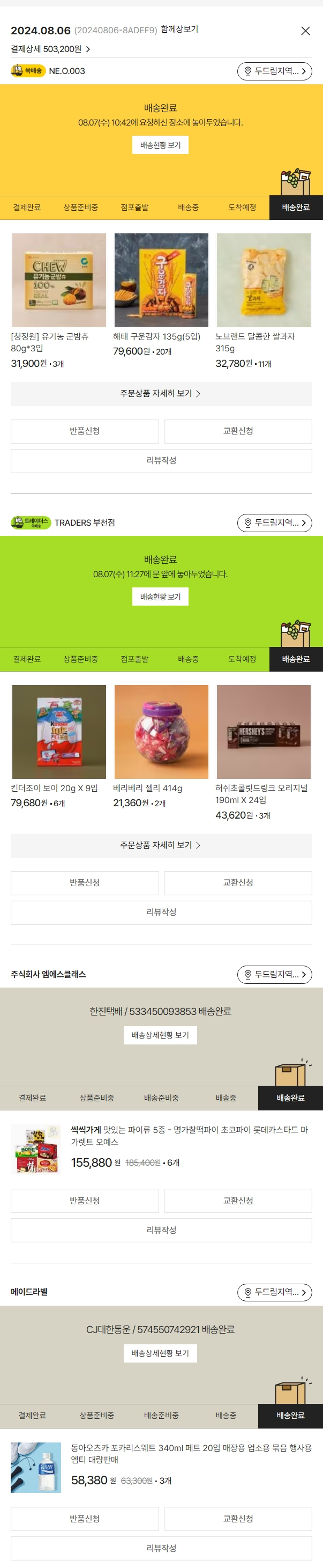Open 씩씩가게 맛있는 파이류 5종 item
The height and width of the screenshot is (1568, 323).
click(x=189, y=1135)
